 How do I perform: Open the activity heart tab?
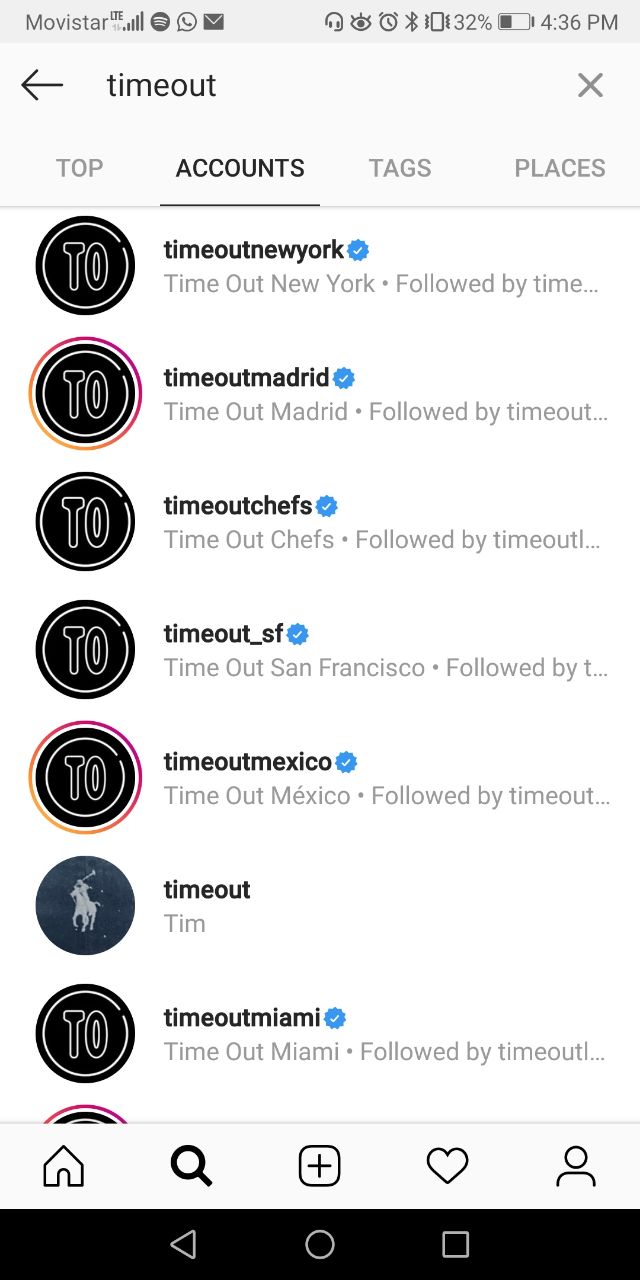447,1166
